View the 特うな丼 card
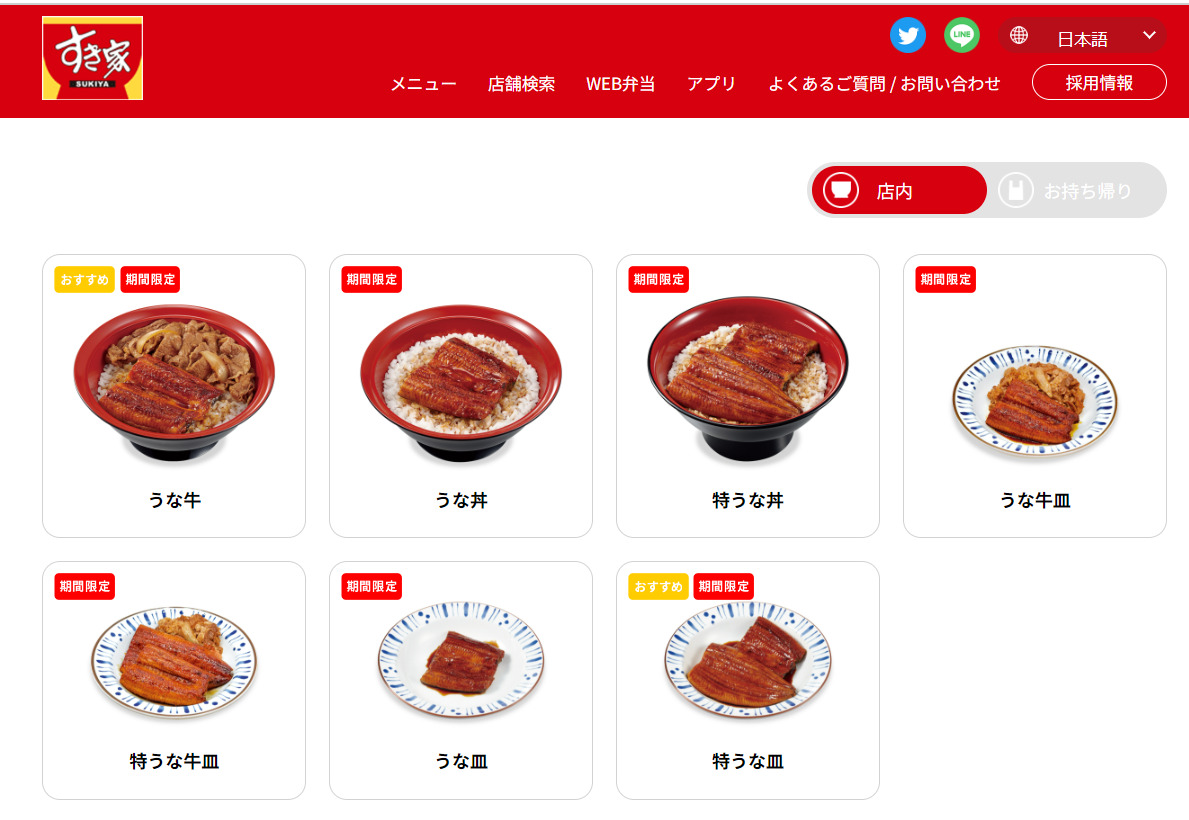The image size is (1189, 820). pos(748,396)
